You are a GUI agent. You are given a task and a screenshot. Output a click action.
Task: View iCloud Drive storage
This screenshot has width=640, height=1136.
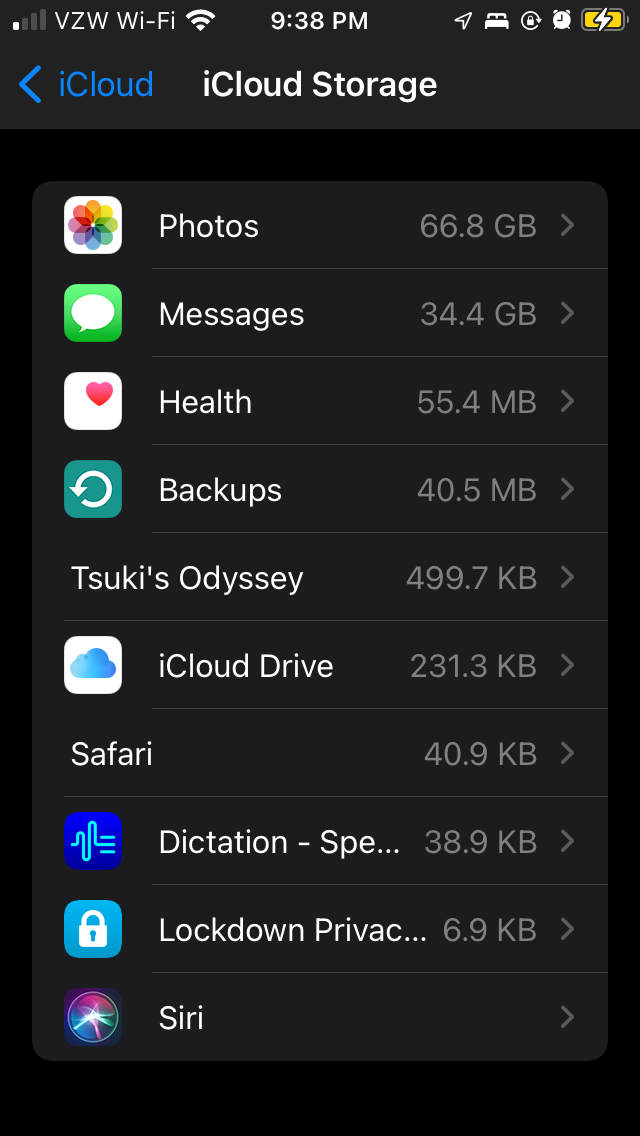point(320,666)
